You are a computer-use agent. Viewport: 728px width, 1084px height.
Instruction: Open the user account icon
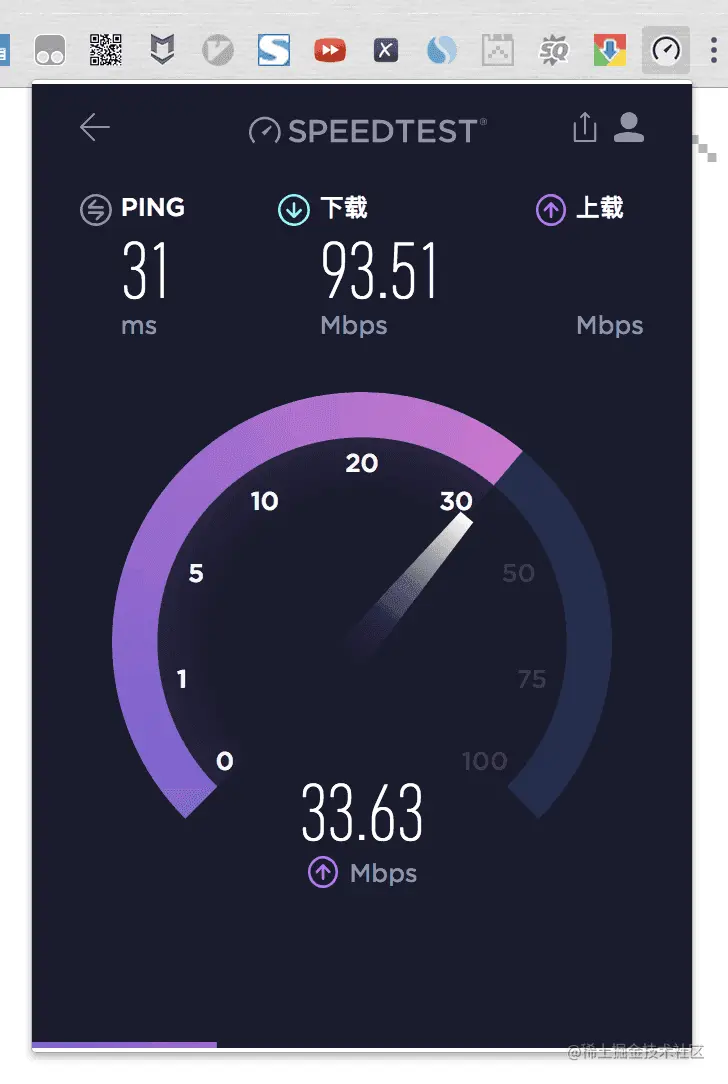[628, 128]
